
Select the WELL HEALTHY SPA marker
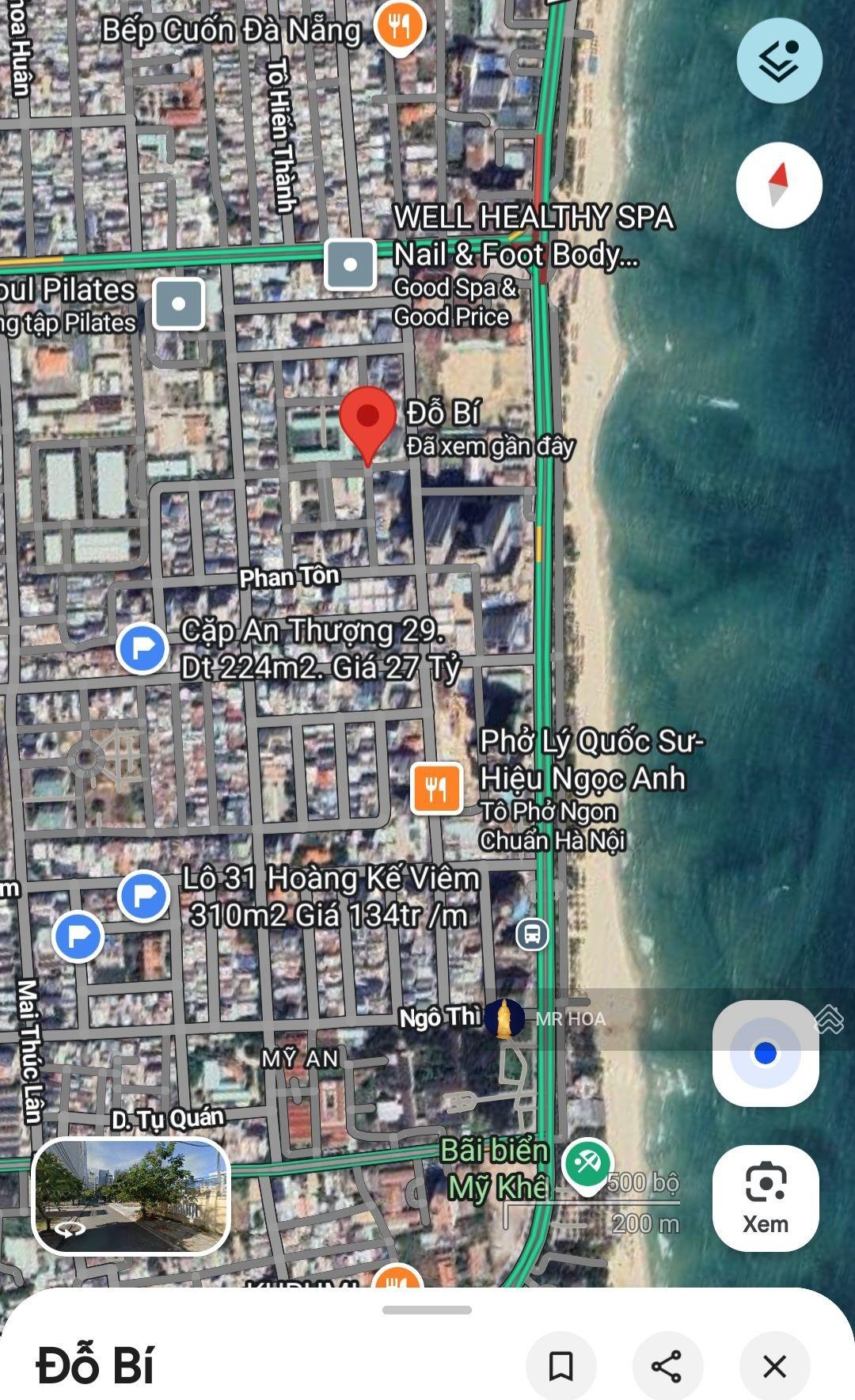point(350,264)
